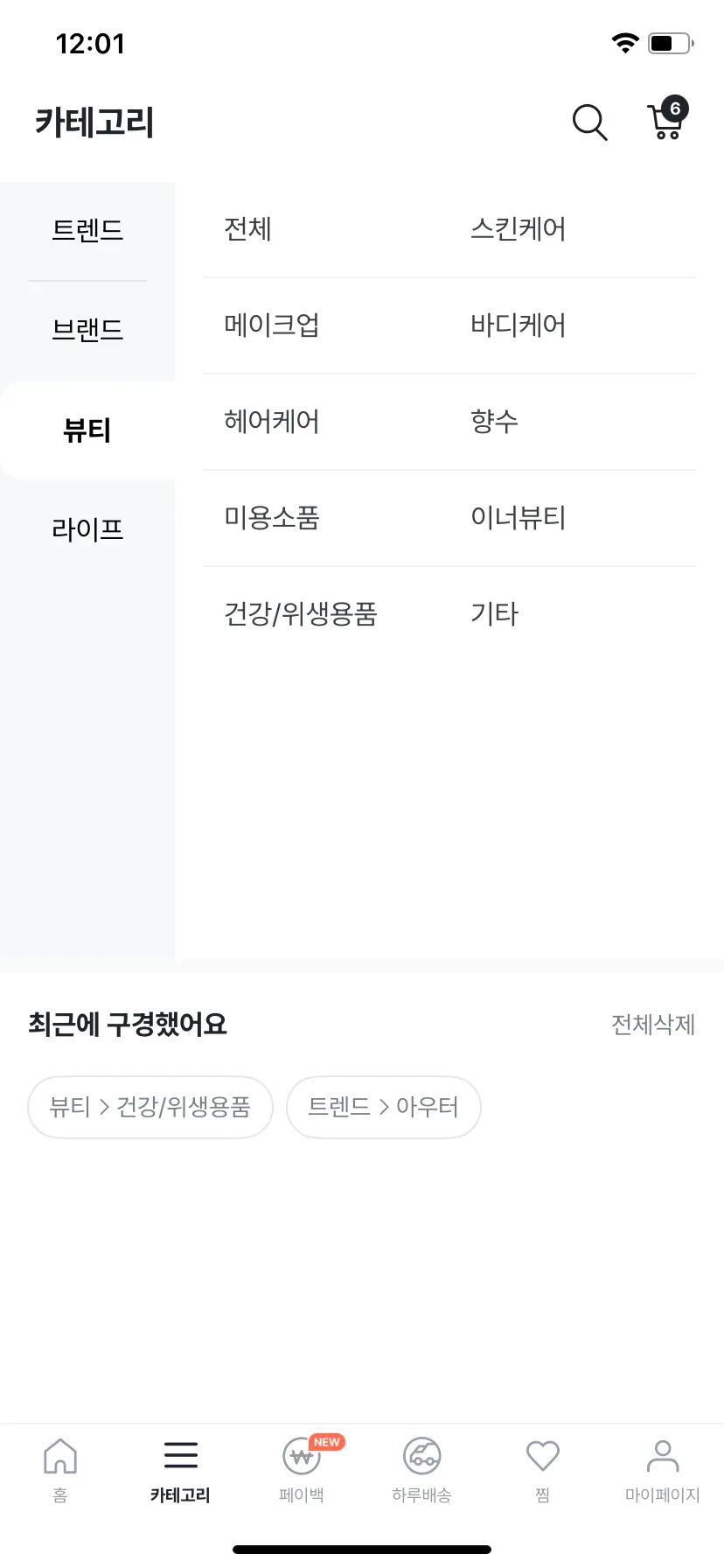
Task: Select the 라이프 category
Action: tap(87, 529)
